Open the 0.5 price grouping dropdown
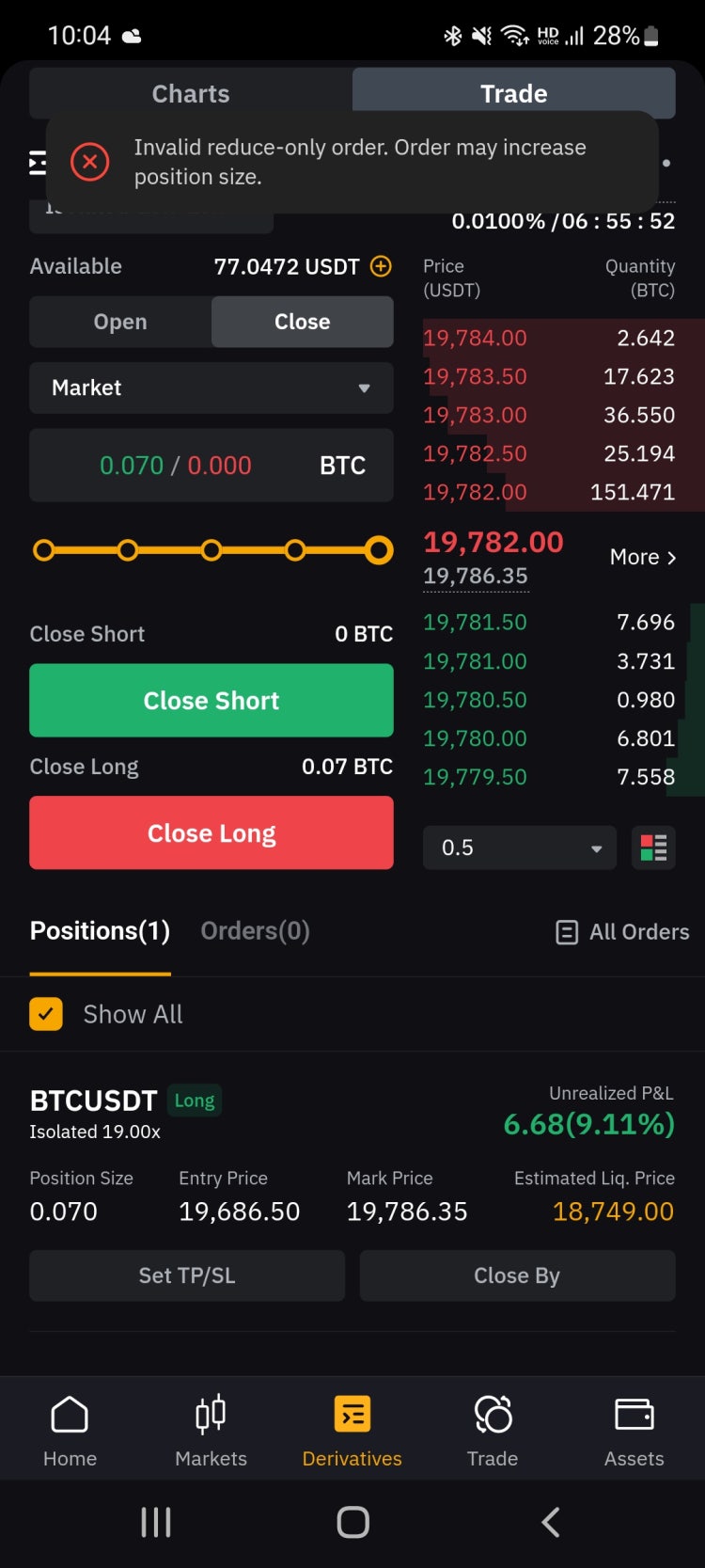The height and width of the screenshot is (1568, 705). [x=520, y=847]
